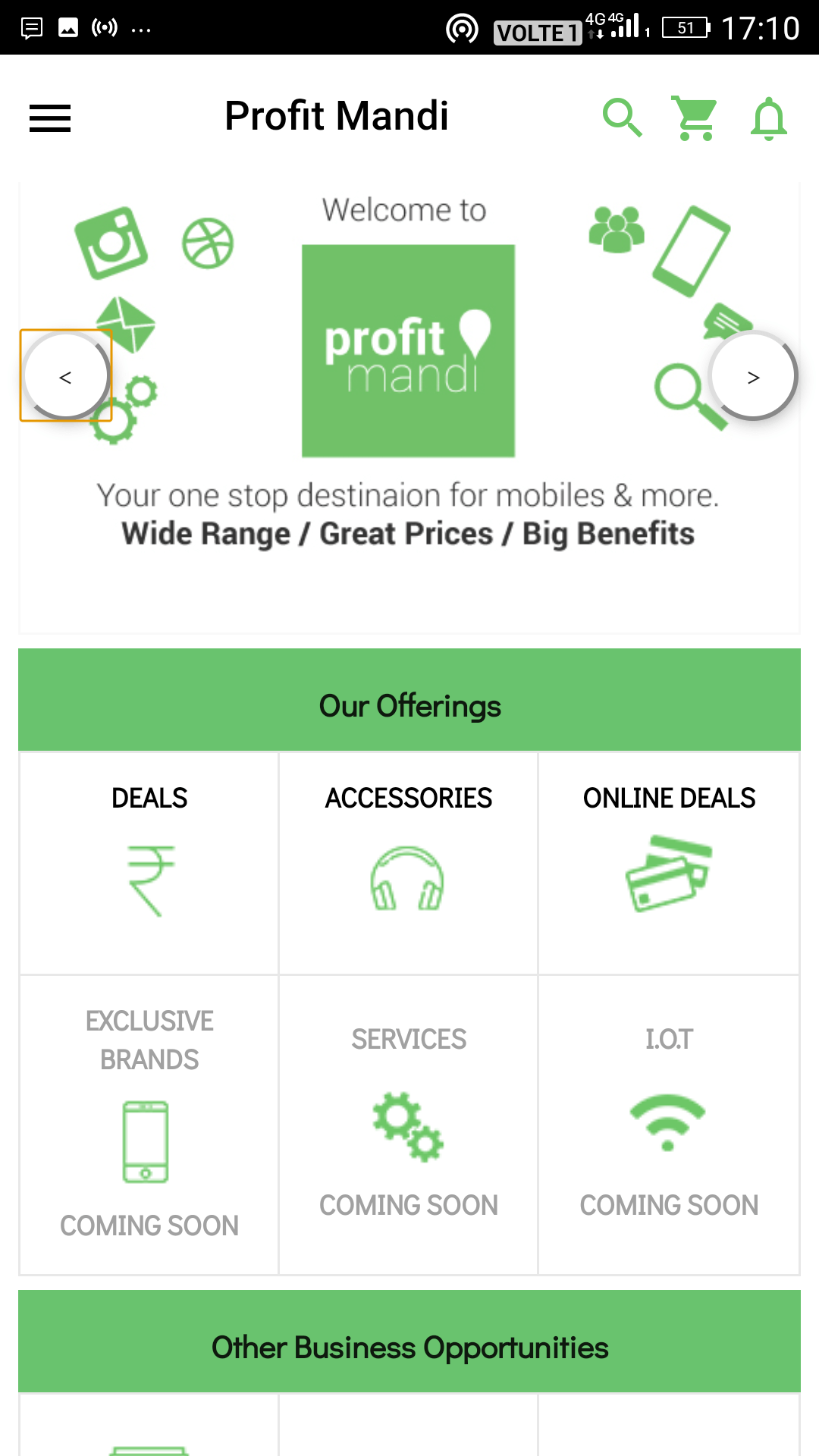Select the I.O.T tile

pos(669,1124)
